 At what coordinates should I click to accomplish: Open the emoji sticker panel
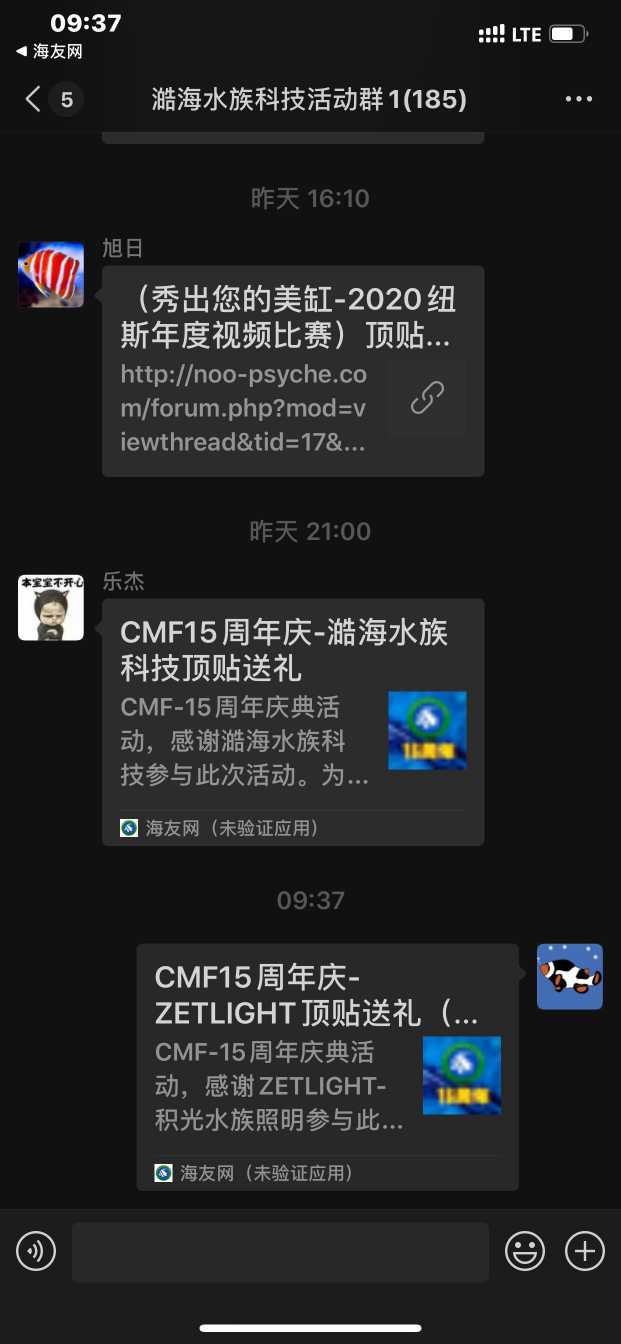coord(525,1251)
